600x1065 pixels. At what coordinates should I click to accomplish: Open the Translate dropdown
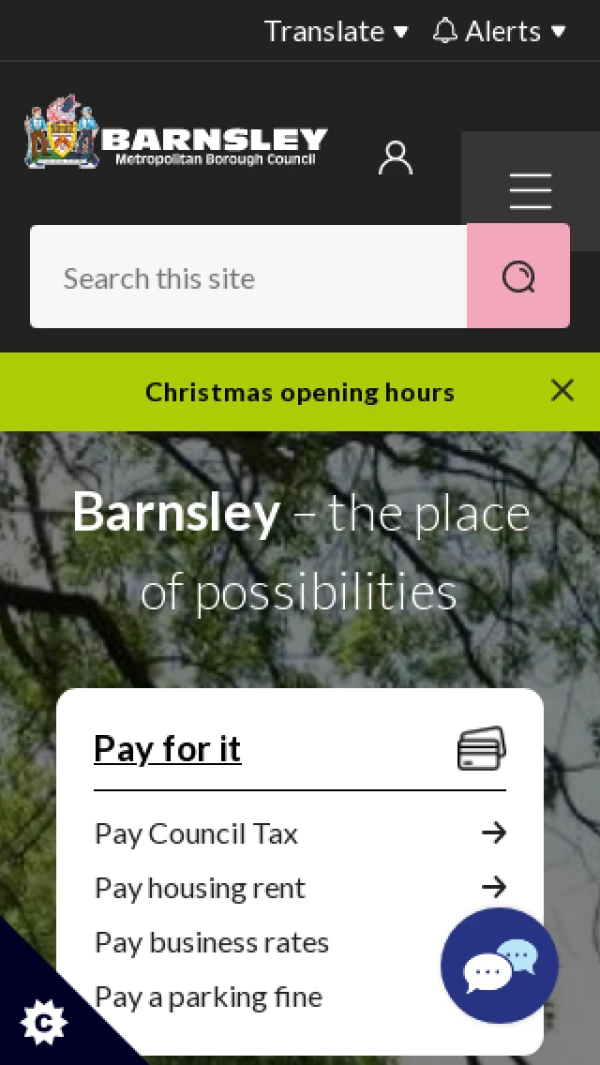point(335,31)
